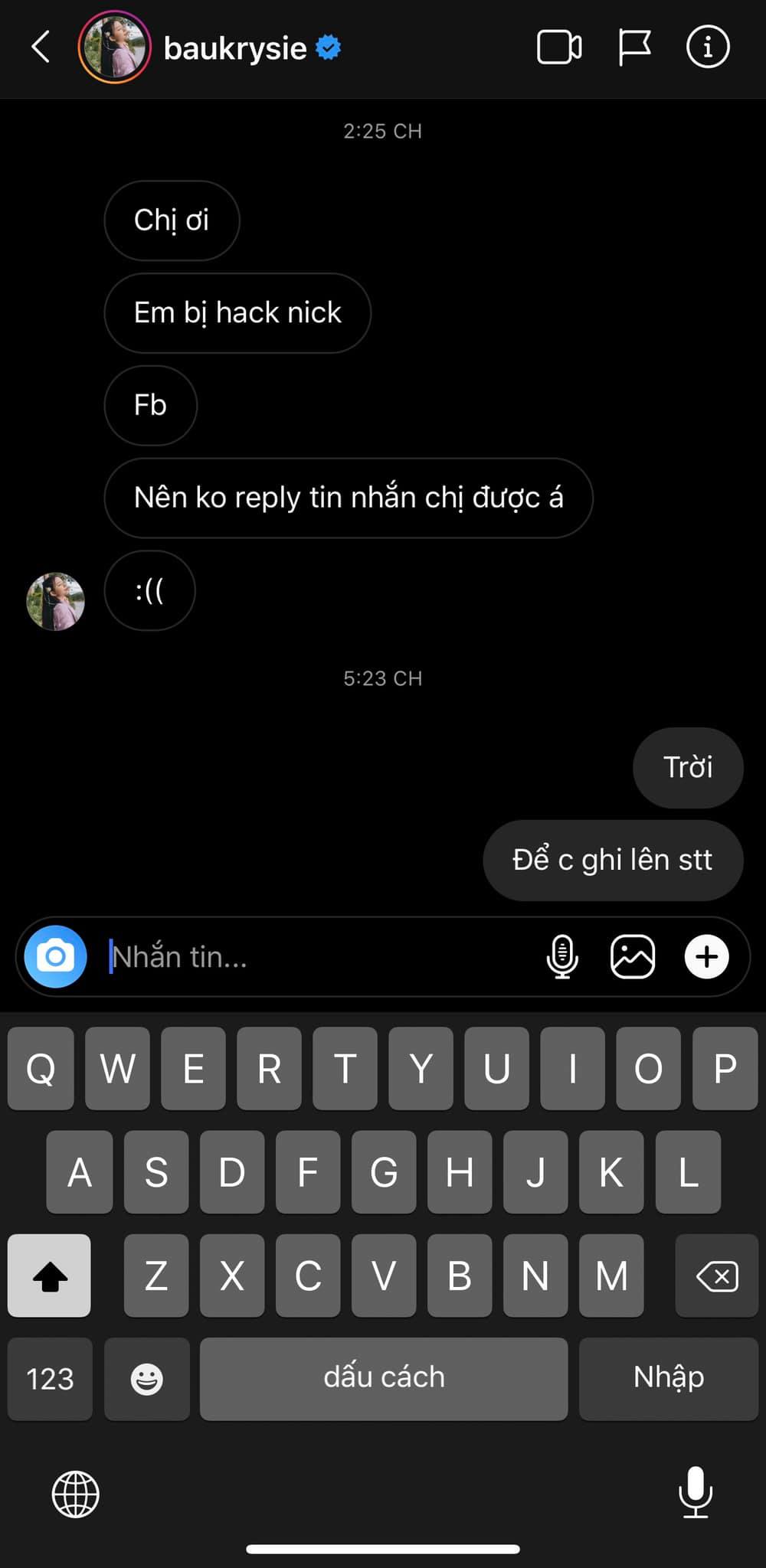Open the camera from the message bar
The width and height of the screenshot is (766, 1568).
tap(56, 956)
